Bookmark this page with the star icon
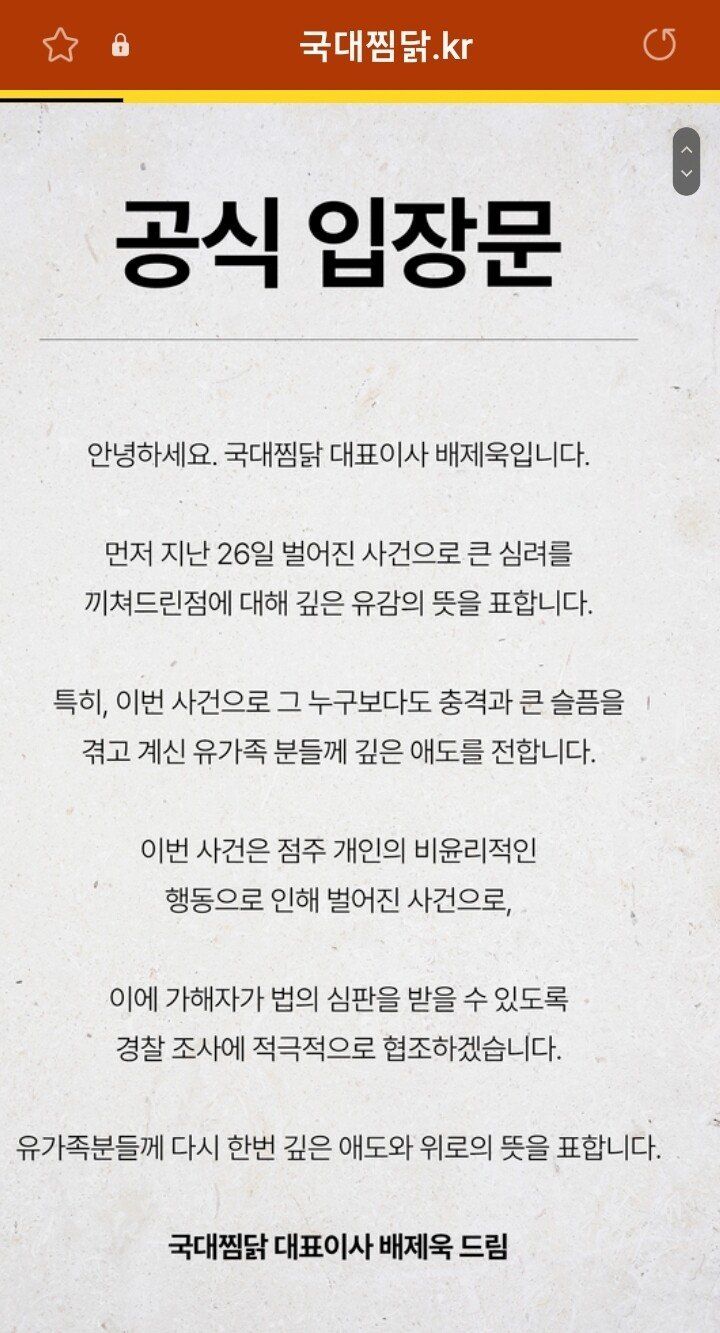720x1333 pixels. [60, 45]
